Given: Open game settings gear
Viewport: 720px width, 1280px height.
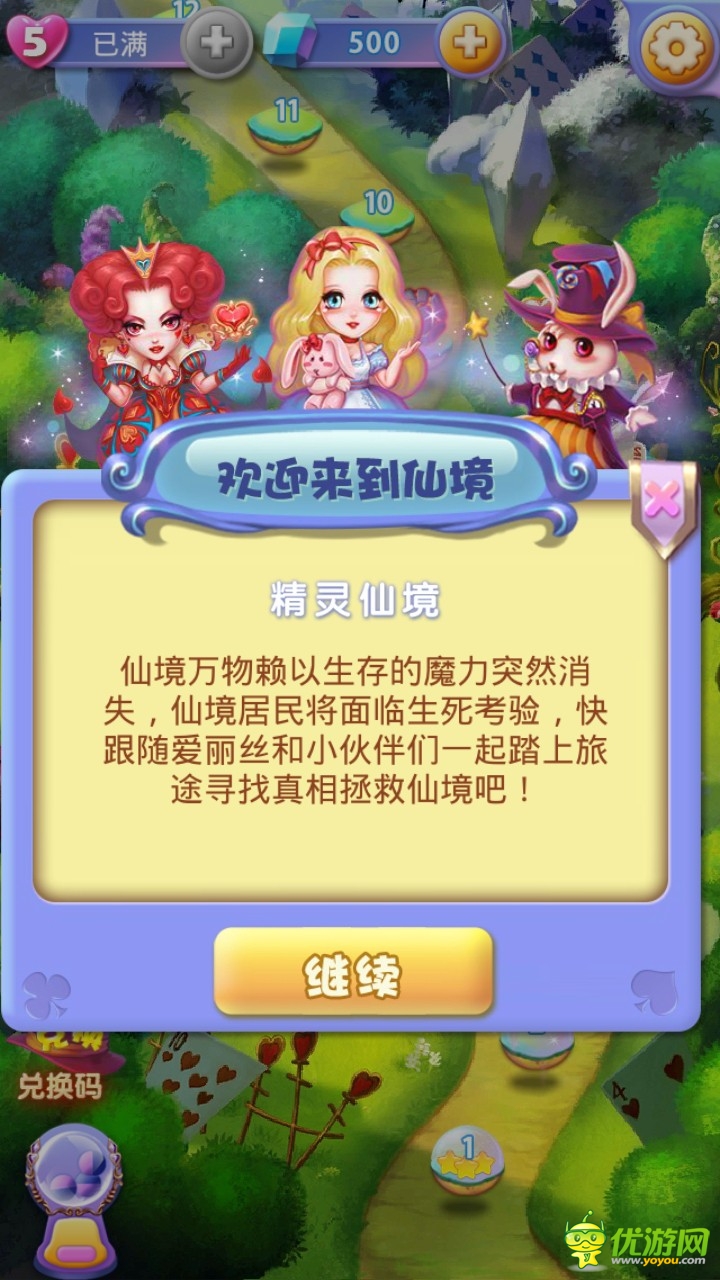Looking at the screenshot, I should pos(677,46).
